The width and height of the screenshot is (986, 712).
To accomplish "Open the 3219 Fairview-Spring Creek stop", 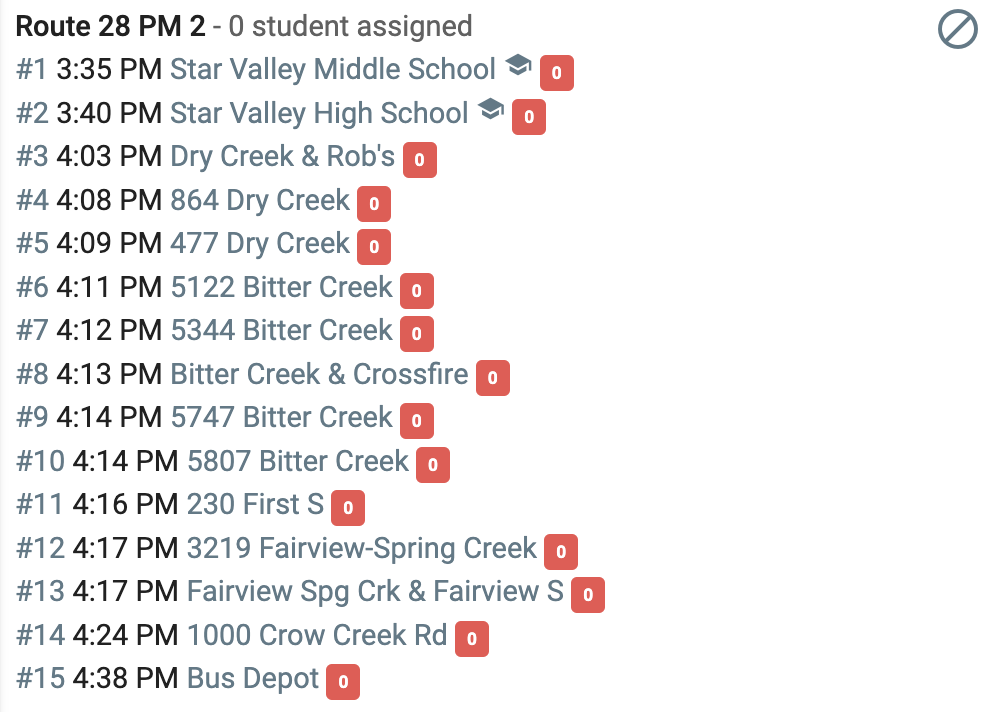I will (x=362, y=548).
